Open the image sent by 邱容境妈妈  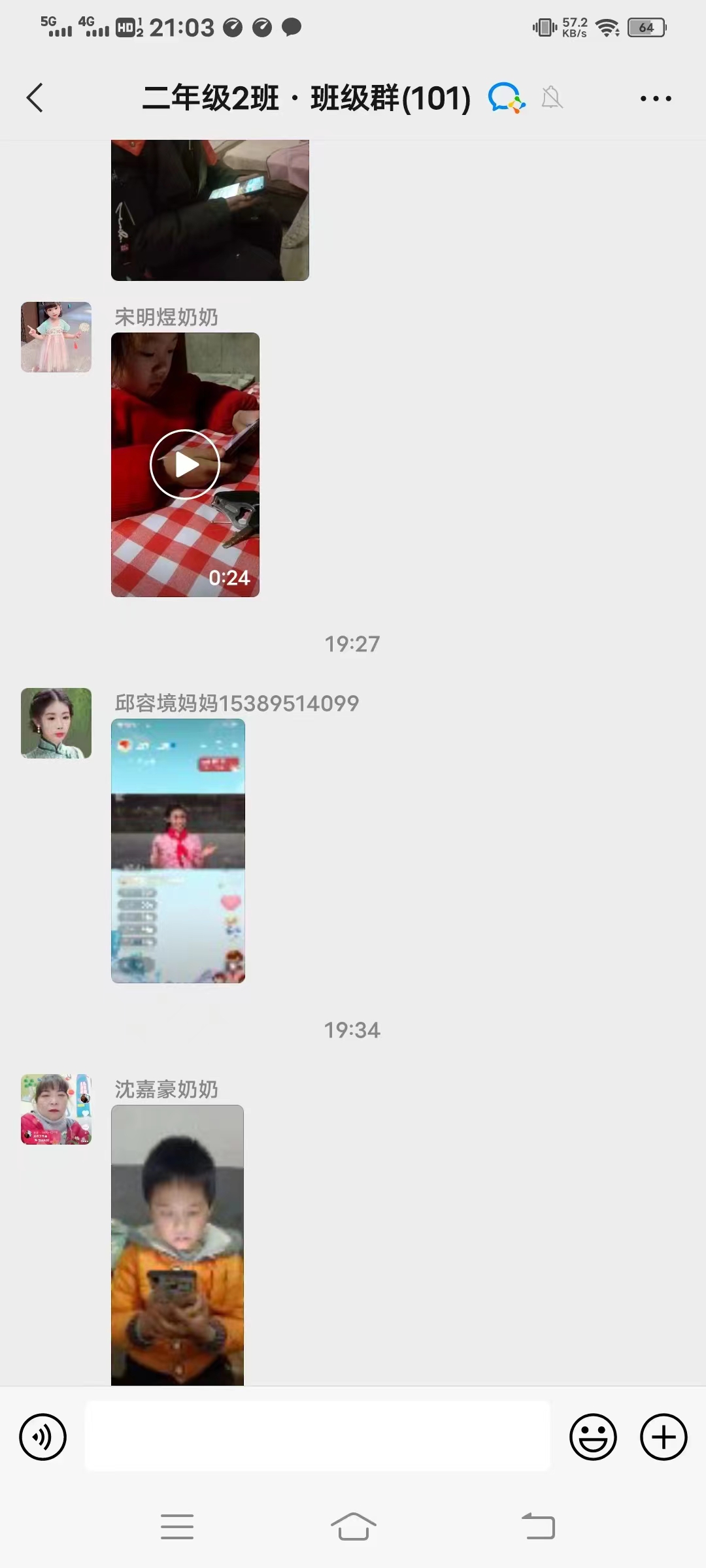coord(178,851)
